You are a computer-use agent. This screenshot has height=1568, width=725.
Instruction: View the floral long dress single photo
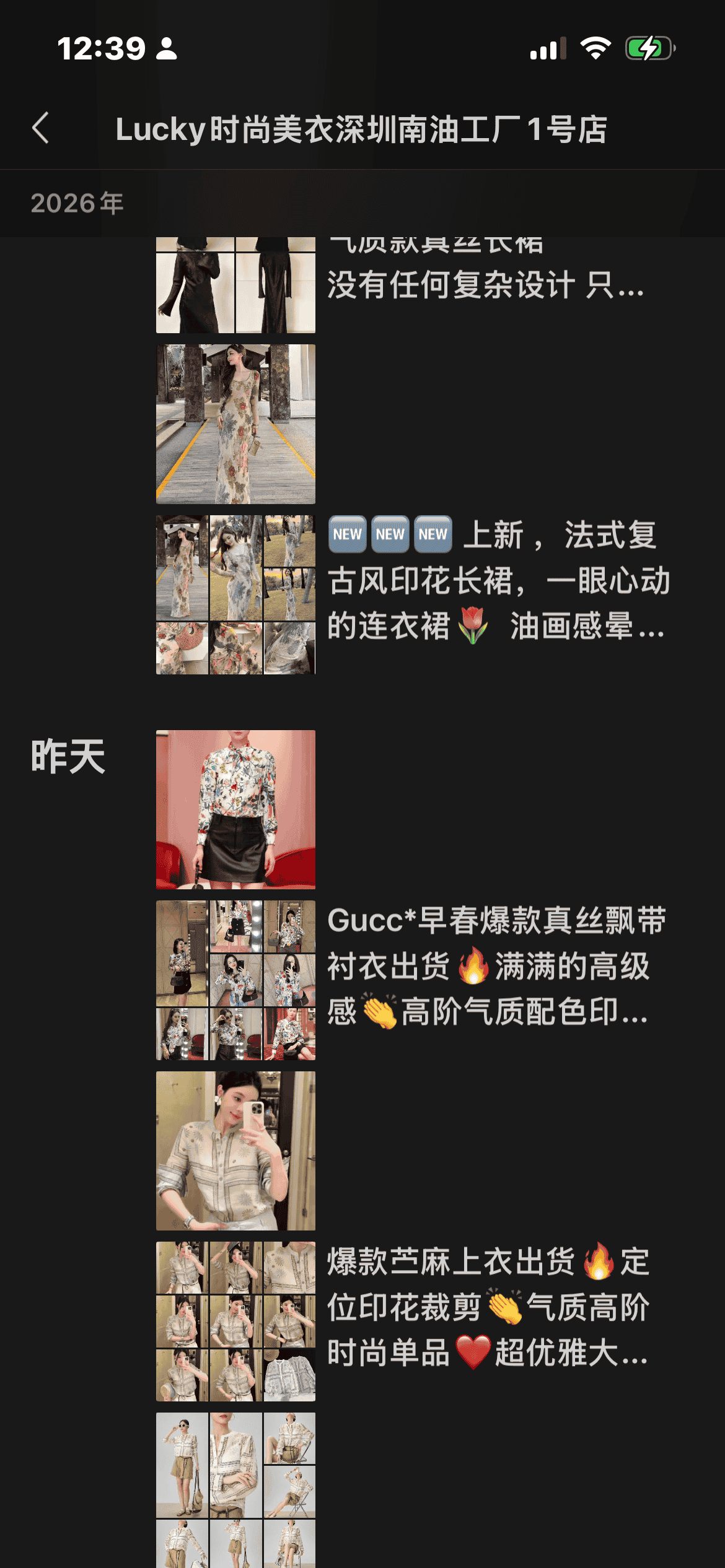(x=235, y=424)
